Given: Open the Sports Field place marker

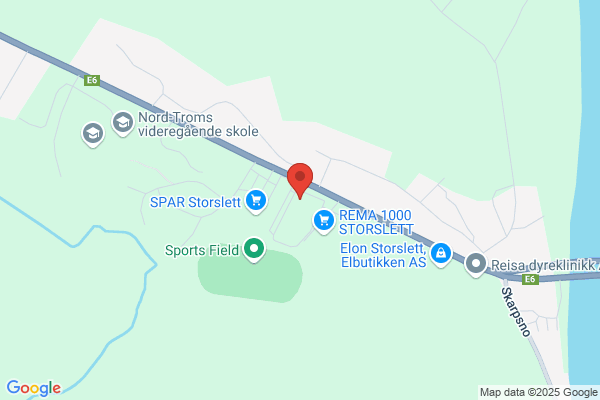Looking at the screenshot, I should tap(254, 250).
